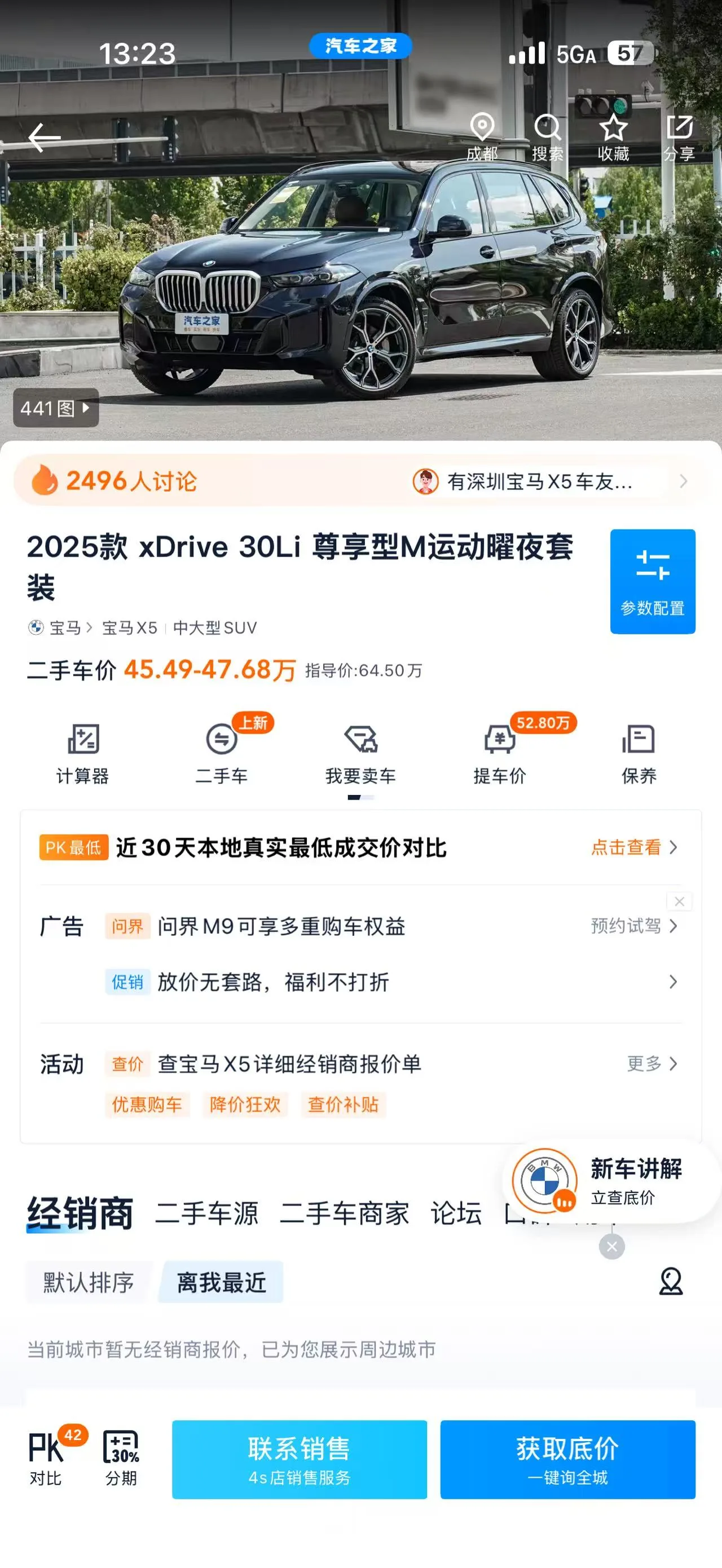Open the 2496人讨论 discussion banner

click(x=360, y=481)
